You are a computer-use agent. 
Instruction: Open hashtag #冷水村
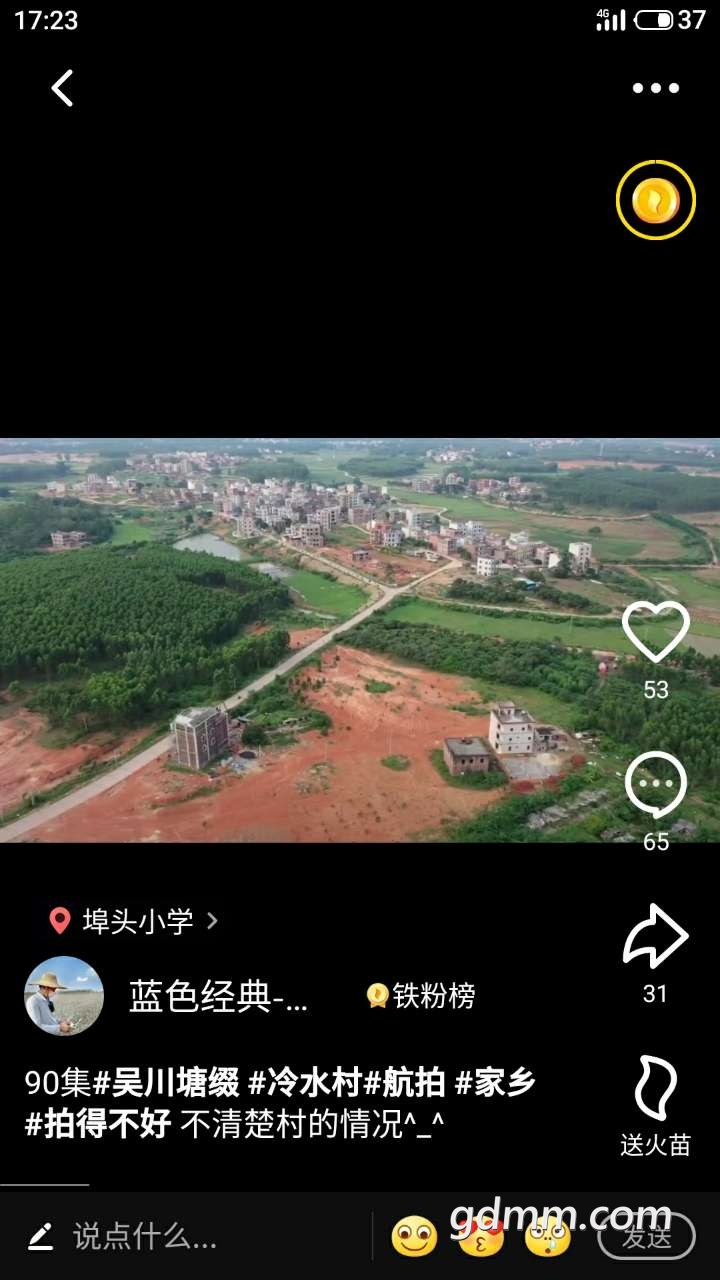(303, 1082)
